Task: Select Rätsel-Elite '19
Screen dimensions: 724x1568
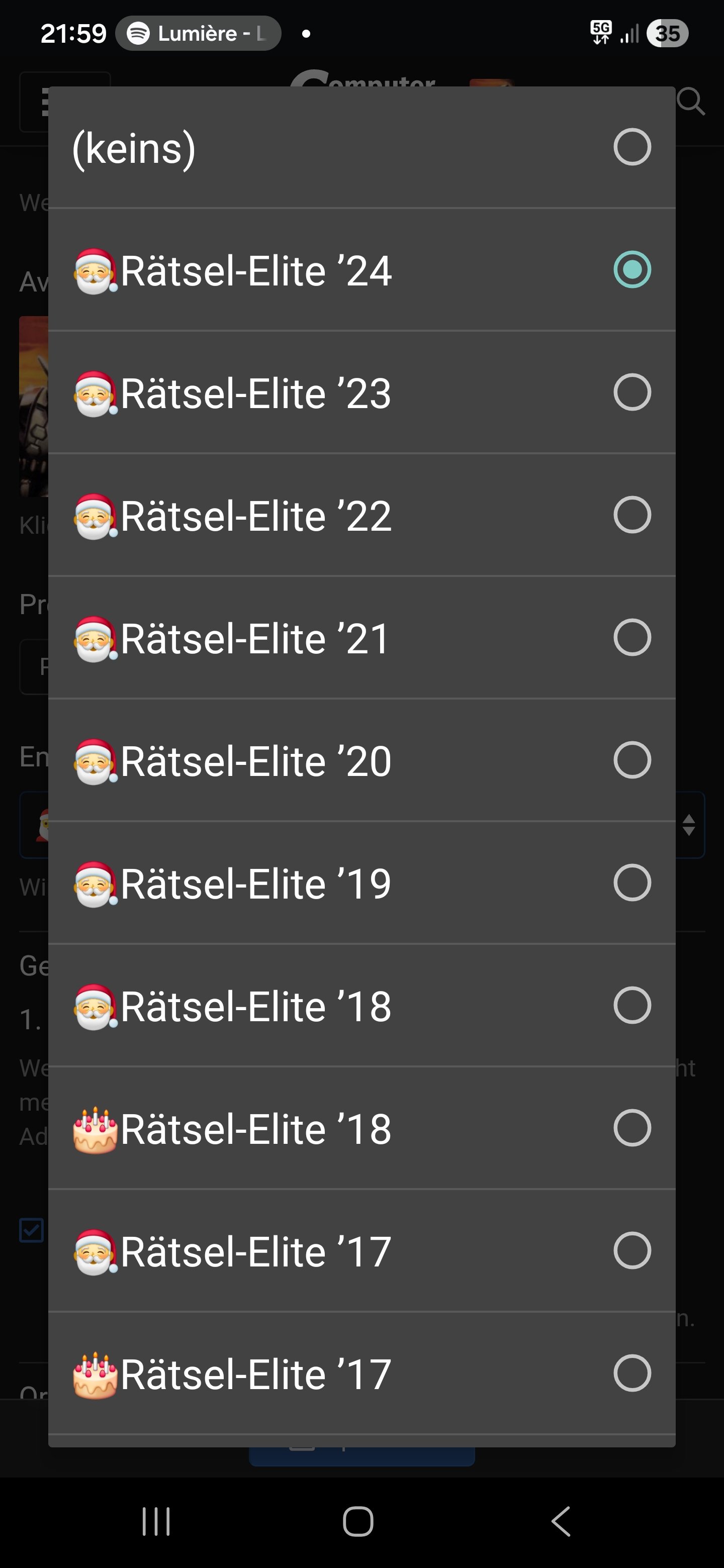Action: (361, 883)
